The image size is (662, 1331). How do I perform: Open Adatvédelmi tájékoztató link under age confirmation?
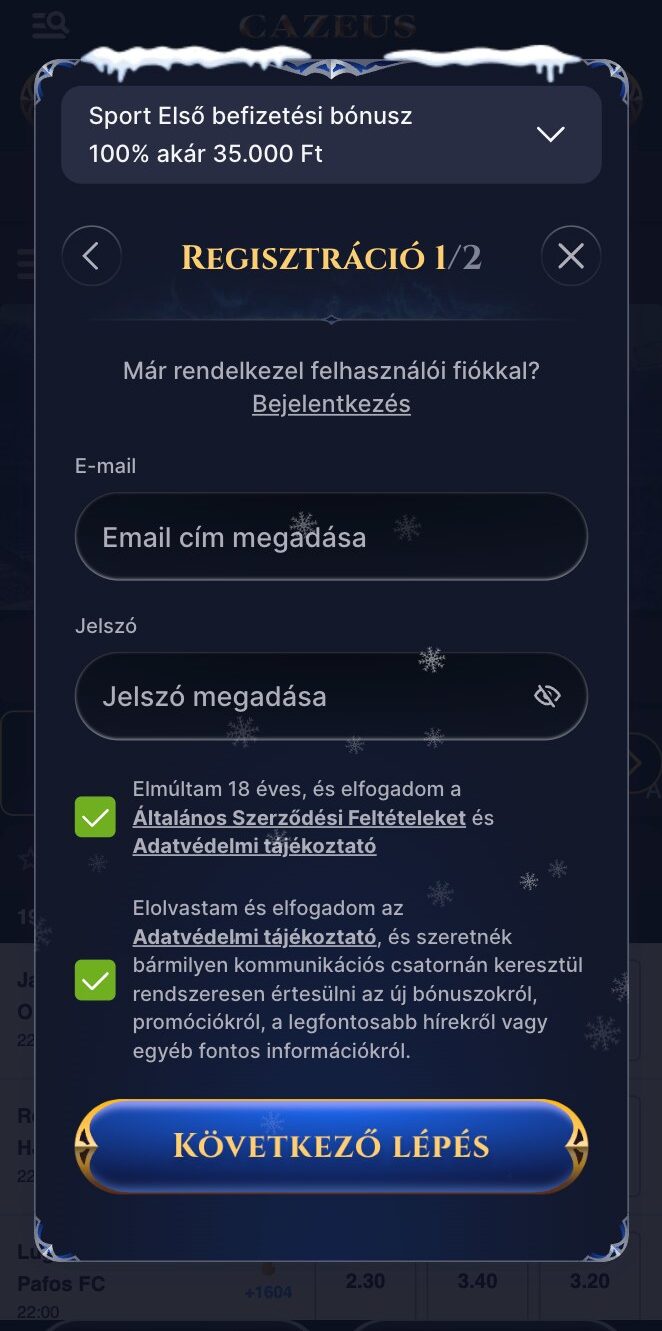coord(254,846)
